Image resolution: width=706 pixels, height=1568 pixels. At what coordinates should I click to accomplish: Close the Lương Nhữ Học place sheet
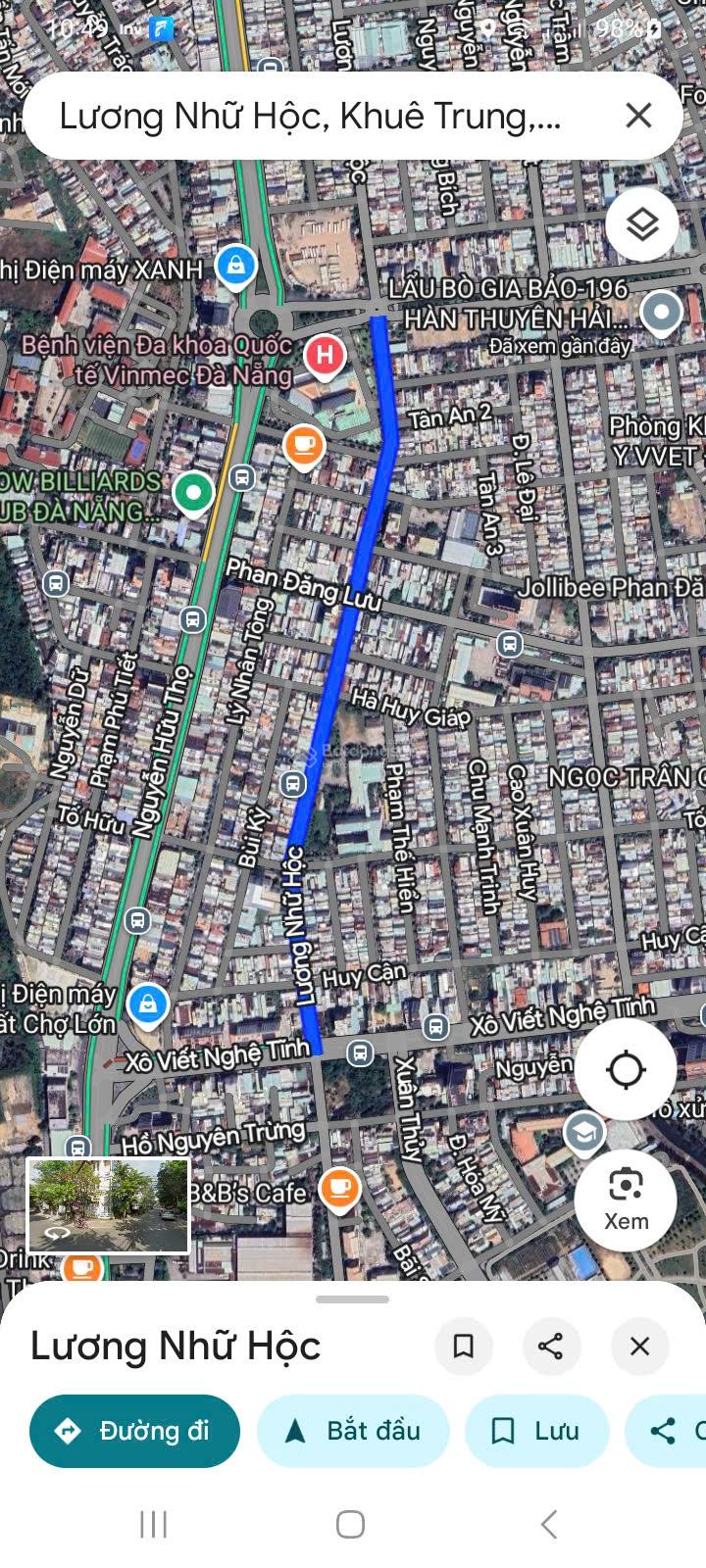pyautogui.click(x=639, y=1346)
